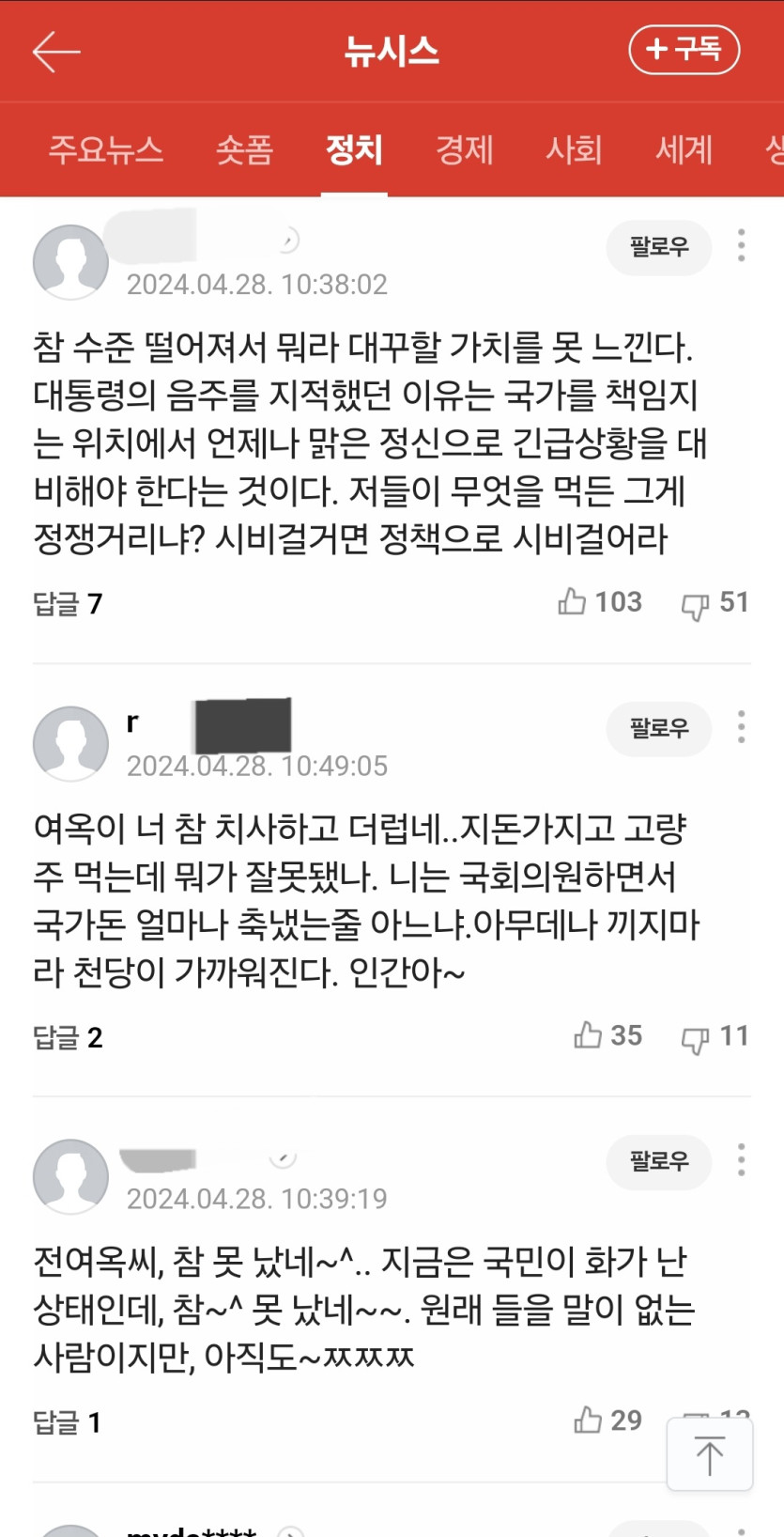The image size is (784, 1537).
Task: Tap the scroll-to-top arrow button
Action: point(710,1455)
